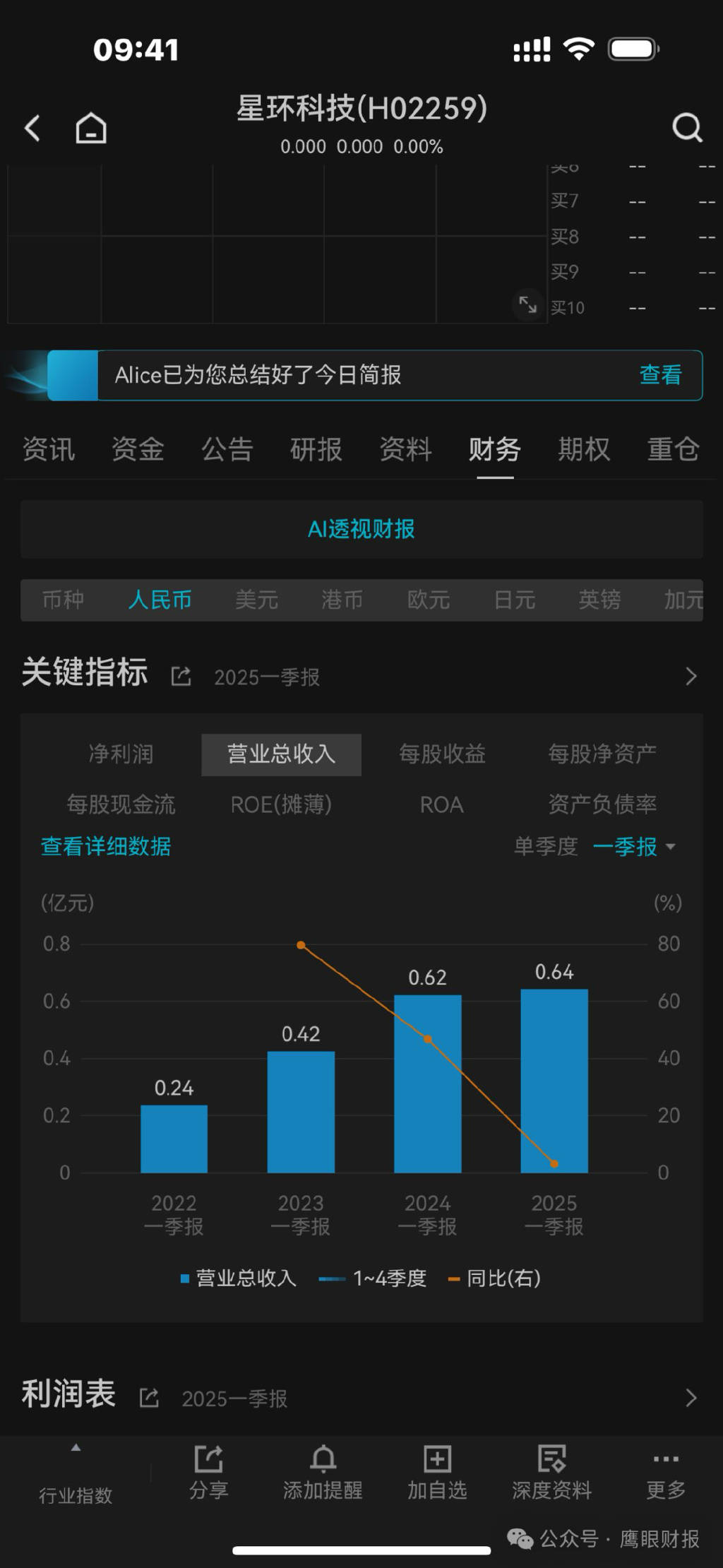Click the back arrow at top left
The width and height of the screenshot is (723, 1568).
coord(31,128)
